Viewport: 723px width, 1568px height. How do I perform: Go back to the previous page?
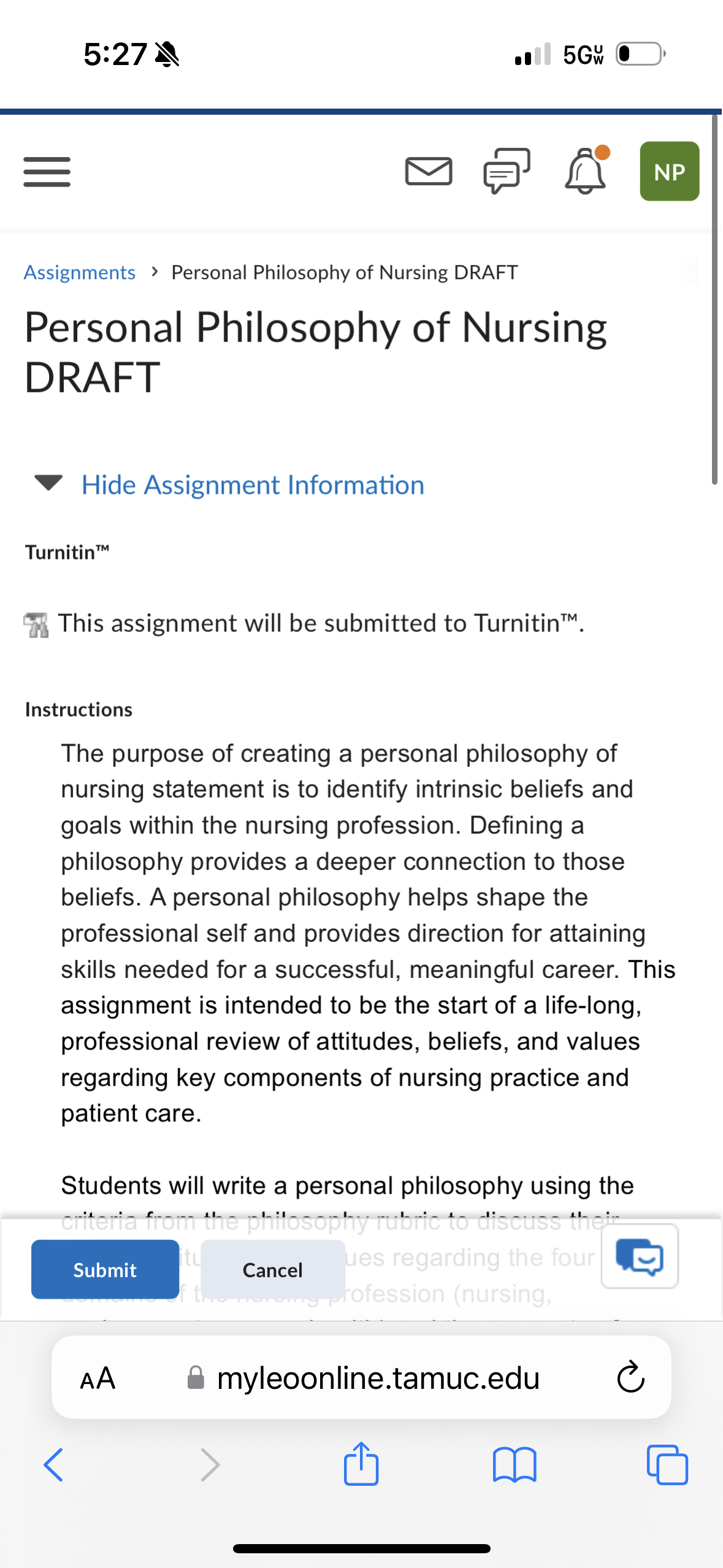pos(53,1465)
